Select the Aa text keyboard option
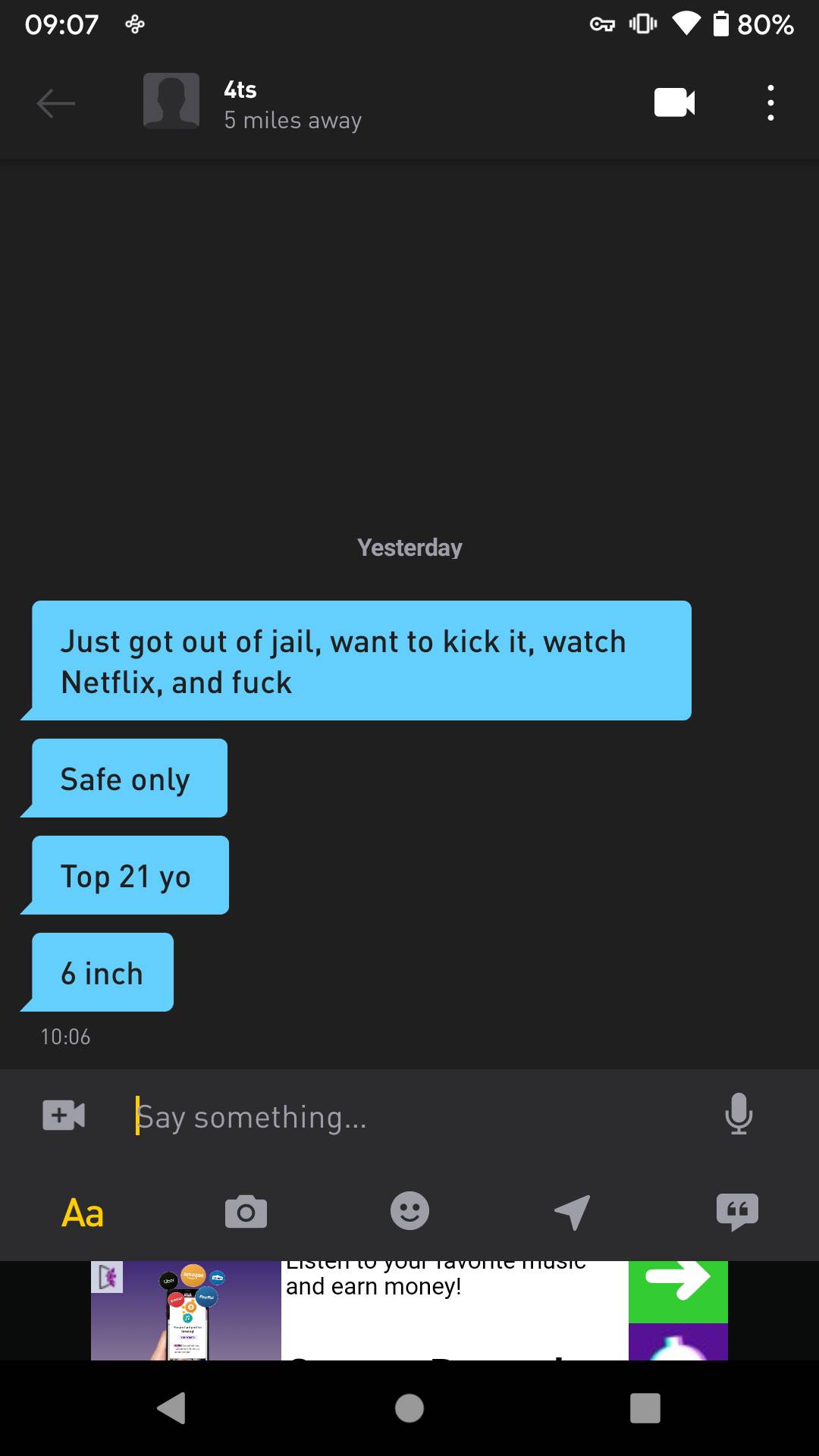This screenshot has height=1456, width=819. coord(83,1213)
